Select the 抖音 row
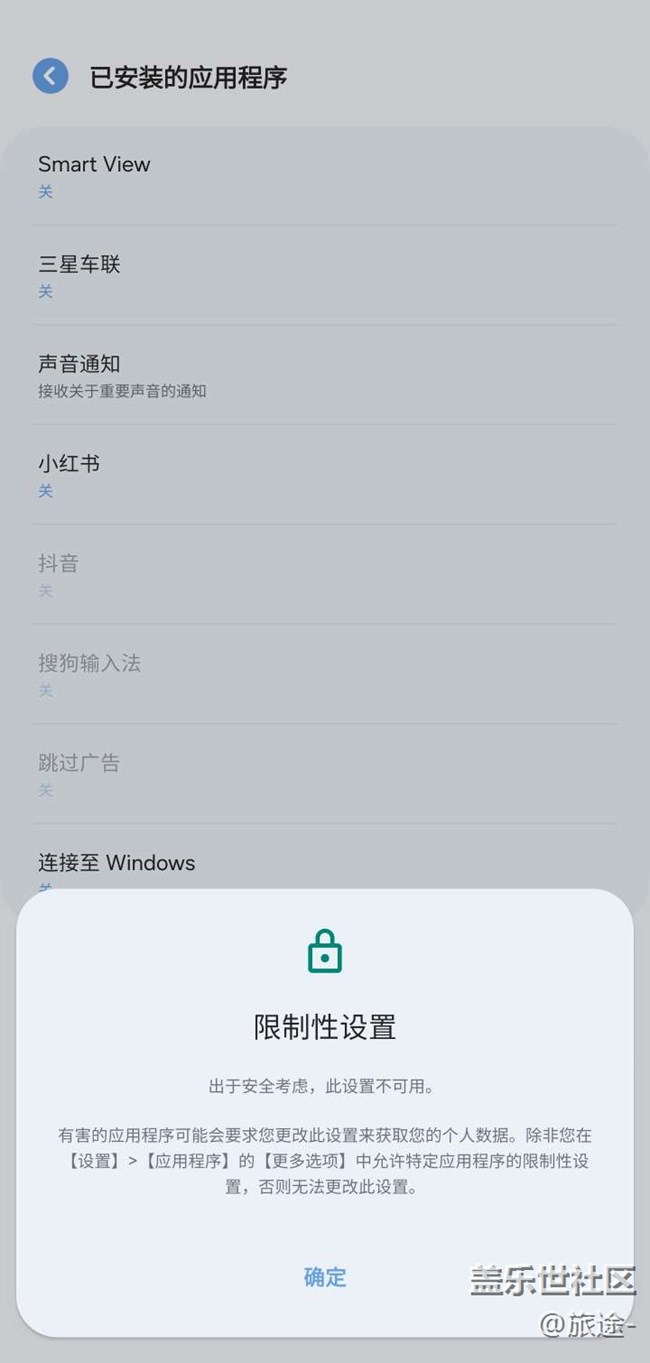The height and width of the screenshot is (1363, 650). tap(325, 575)
